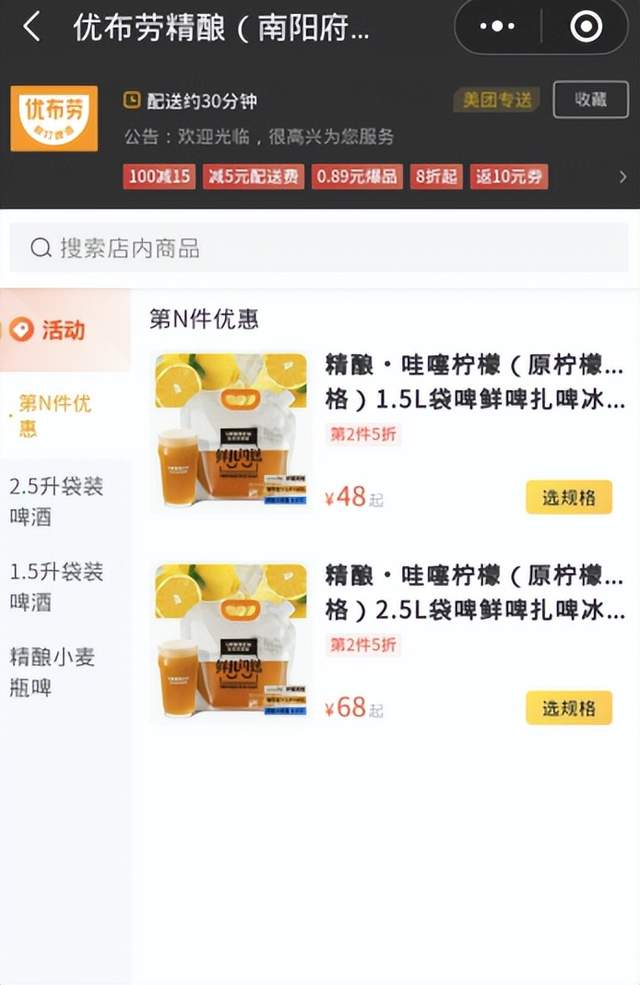
Task: Tap 选规格 for the 2.5L beer at ¥68
Action: point(568,708)
